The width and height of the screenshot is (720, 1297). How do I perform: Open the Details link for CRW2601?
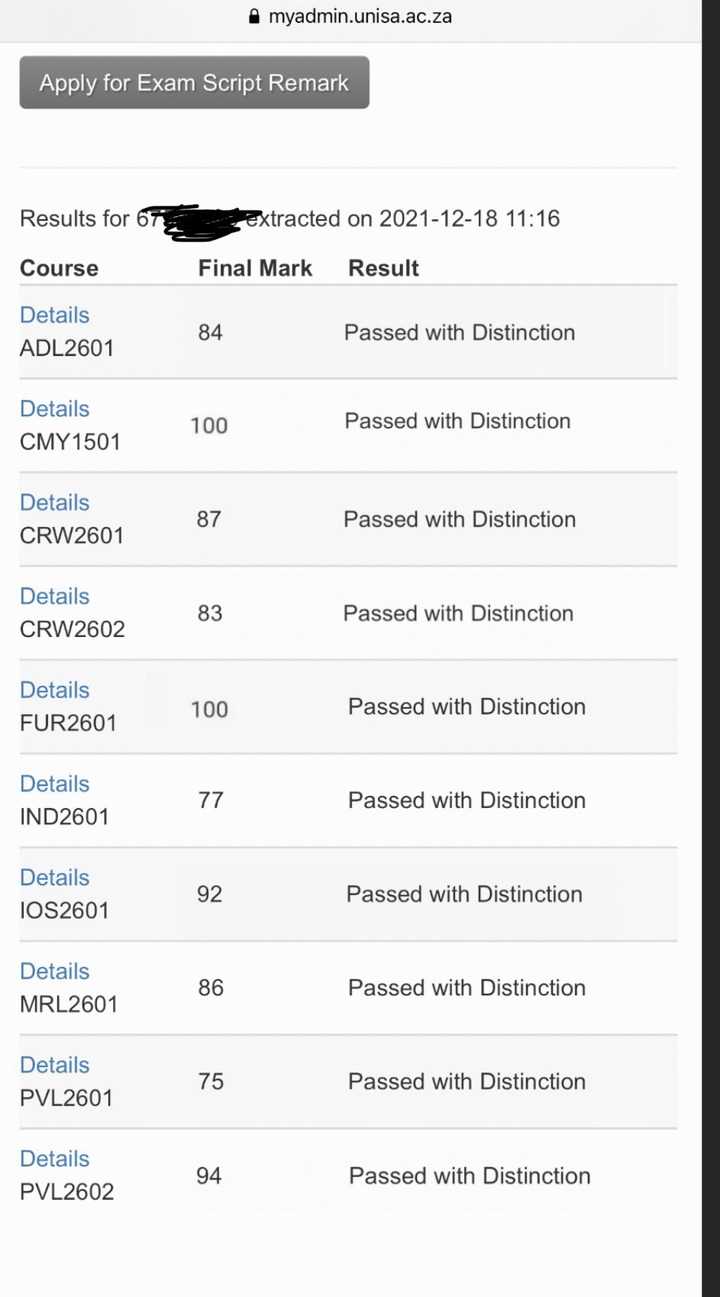(55, 503)
